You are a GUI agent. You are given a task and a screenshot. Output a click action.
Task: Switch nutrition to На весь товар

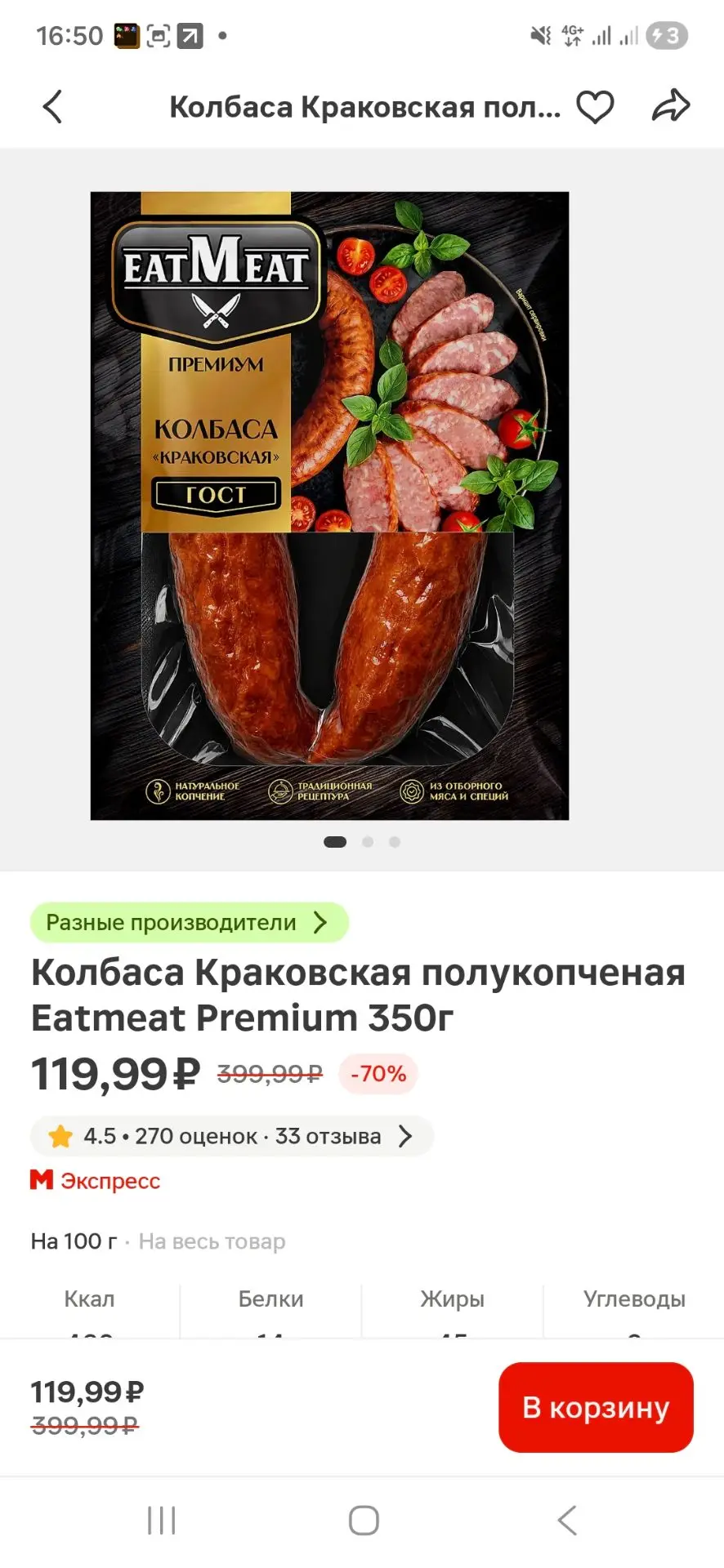212,1241
